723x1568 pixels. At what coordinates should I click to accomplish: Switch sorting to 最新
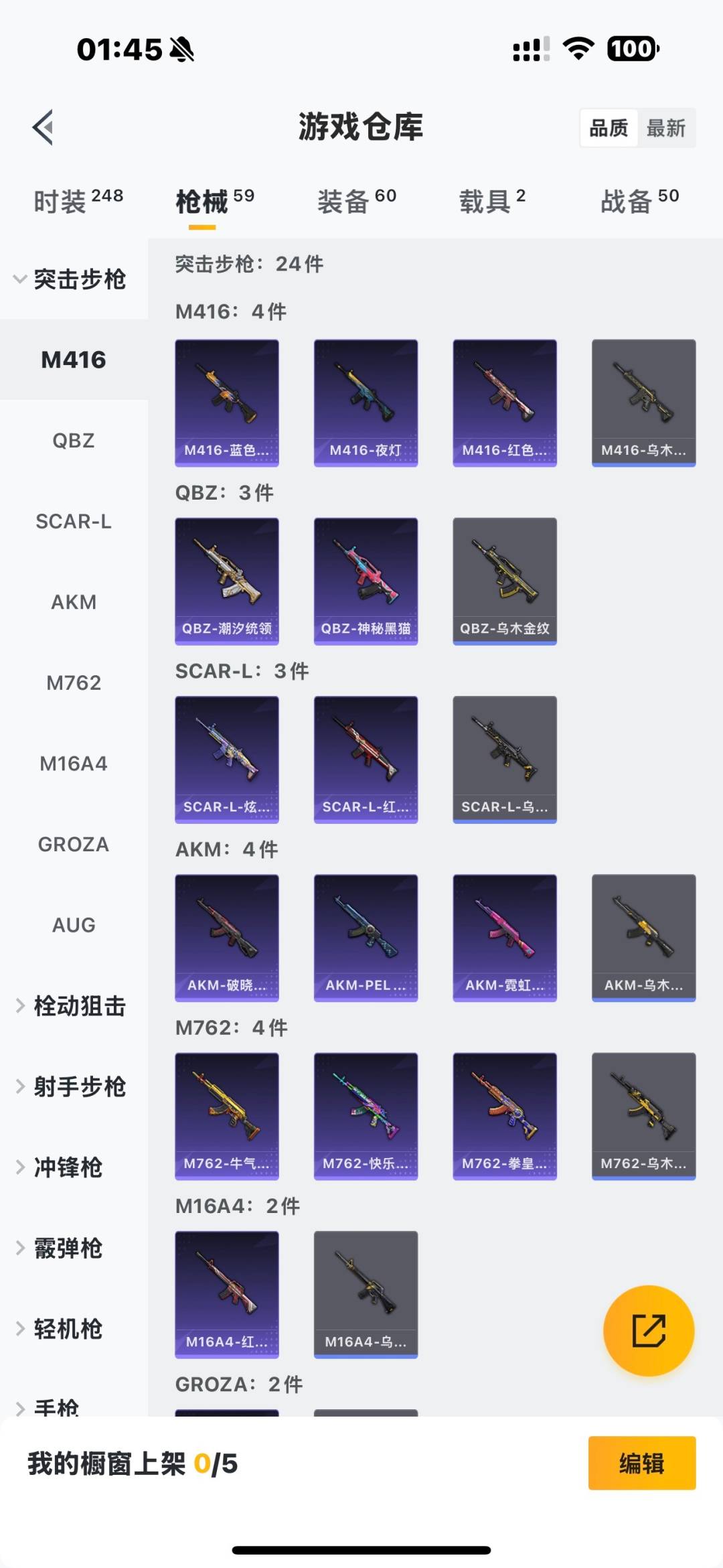point(667,128)
